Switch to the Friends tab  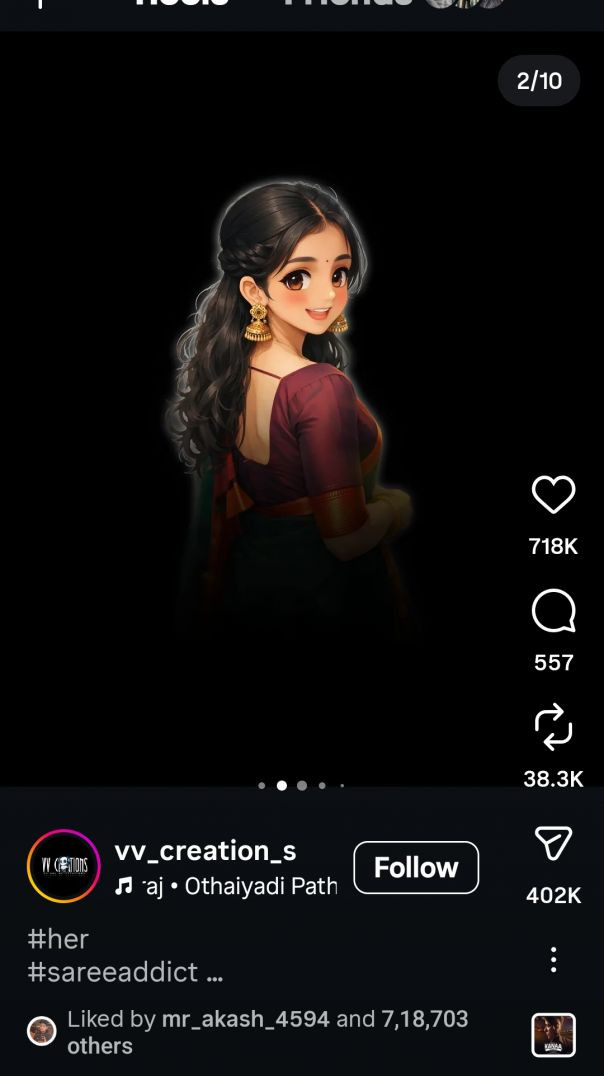point(350,3)
